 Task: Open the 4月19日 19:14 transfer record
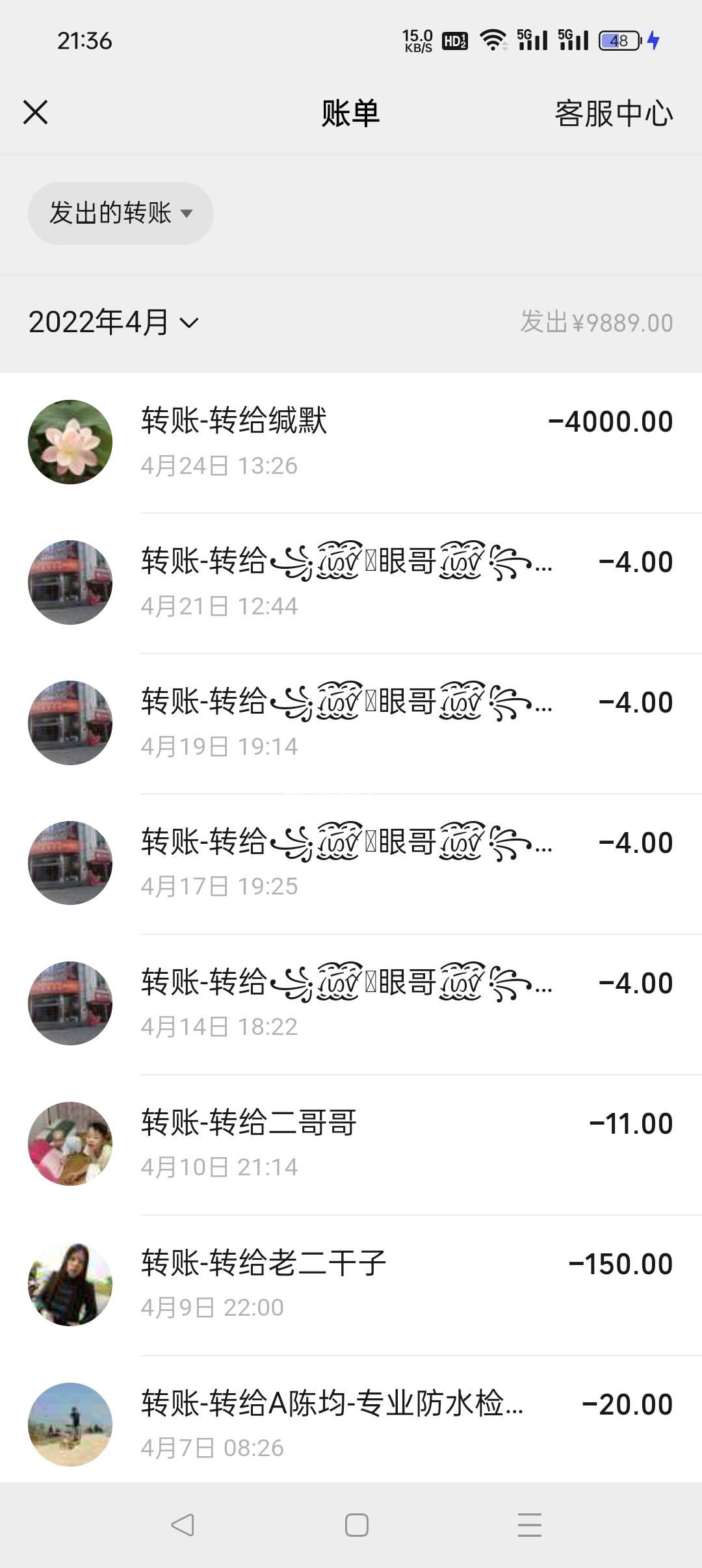tap(351, 723)
